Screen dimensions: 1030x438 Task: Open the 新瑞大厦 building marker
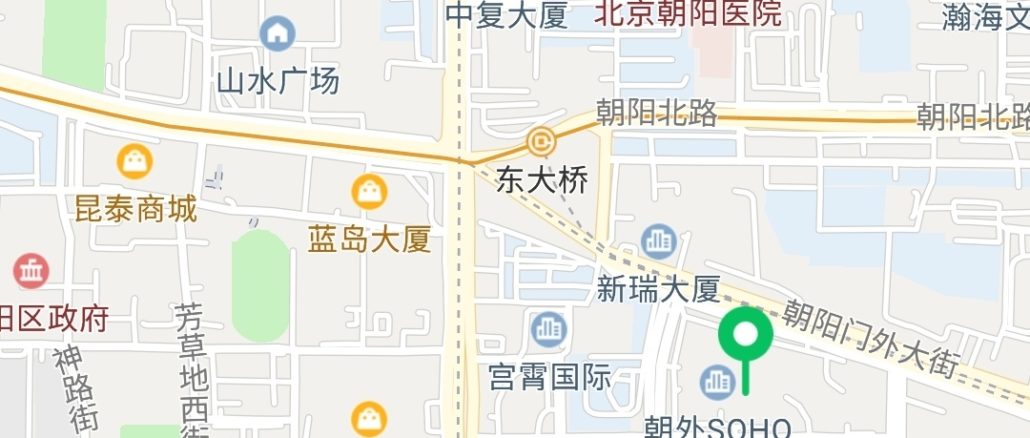pos(659,240)
